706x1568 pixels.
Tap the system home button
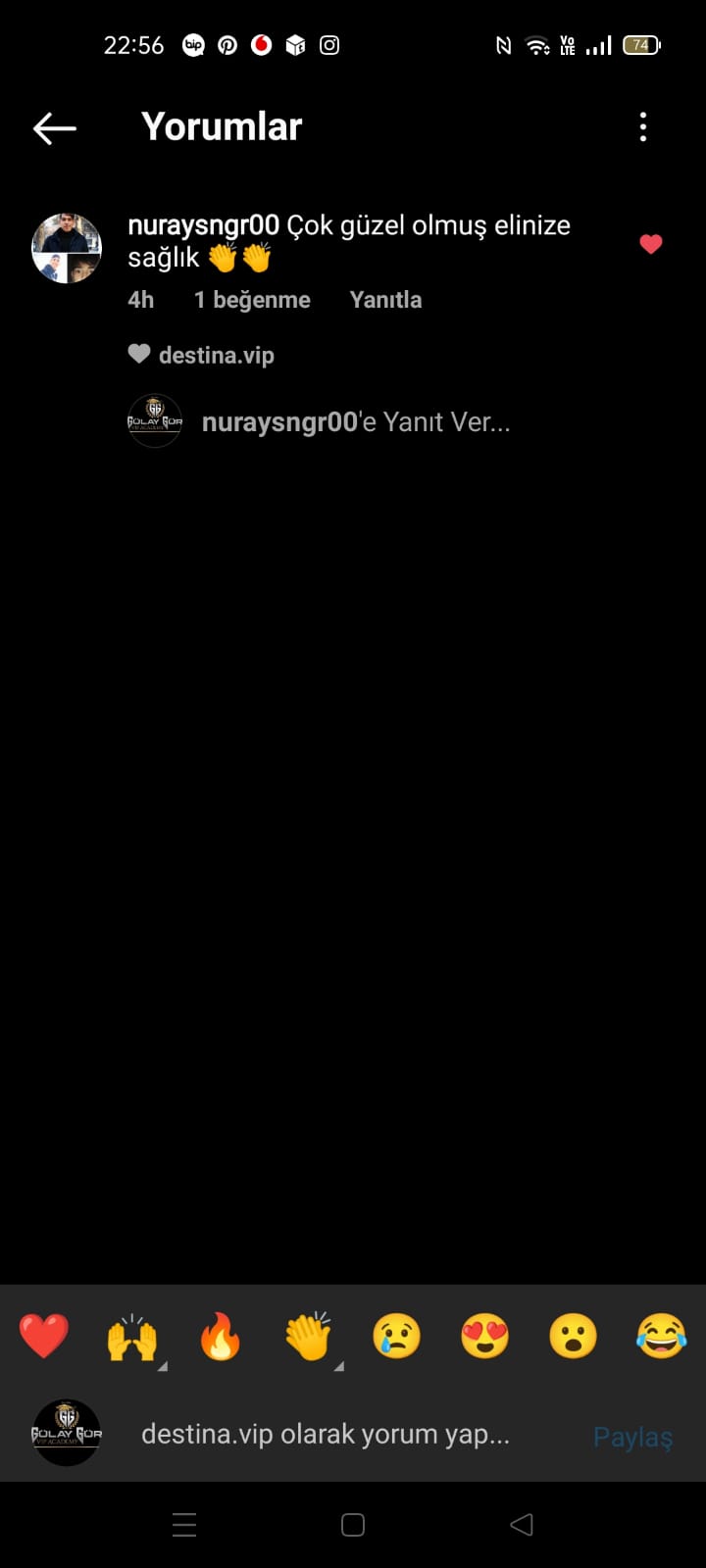click(353, 1525)
